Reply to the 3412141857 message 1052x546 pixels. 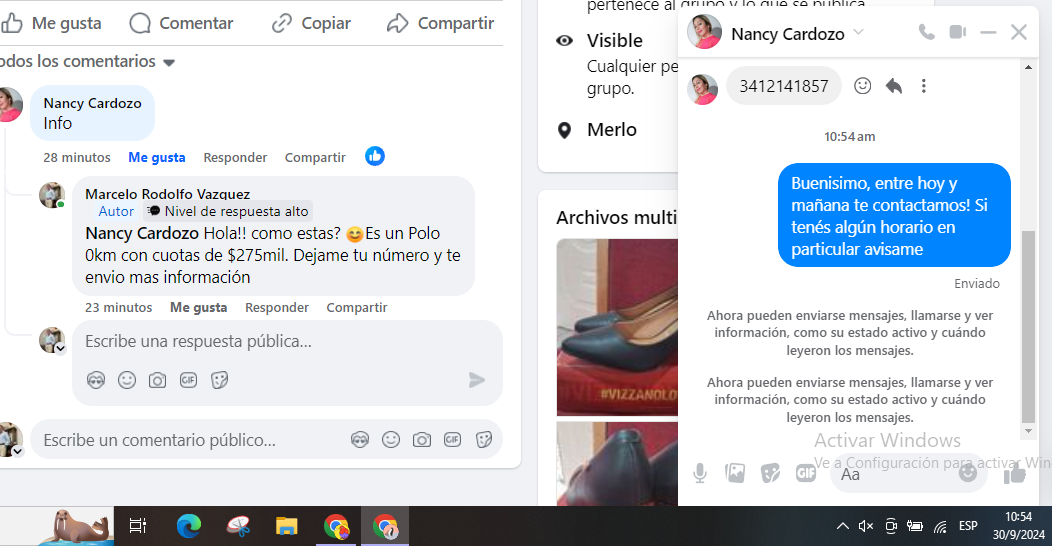coord(893,86)
